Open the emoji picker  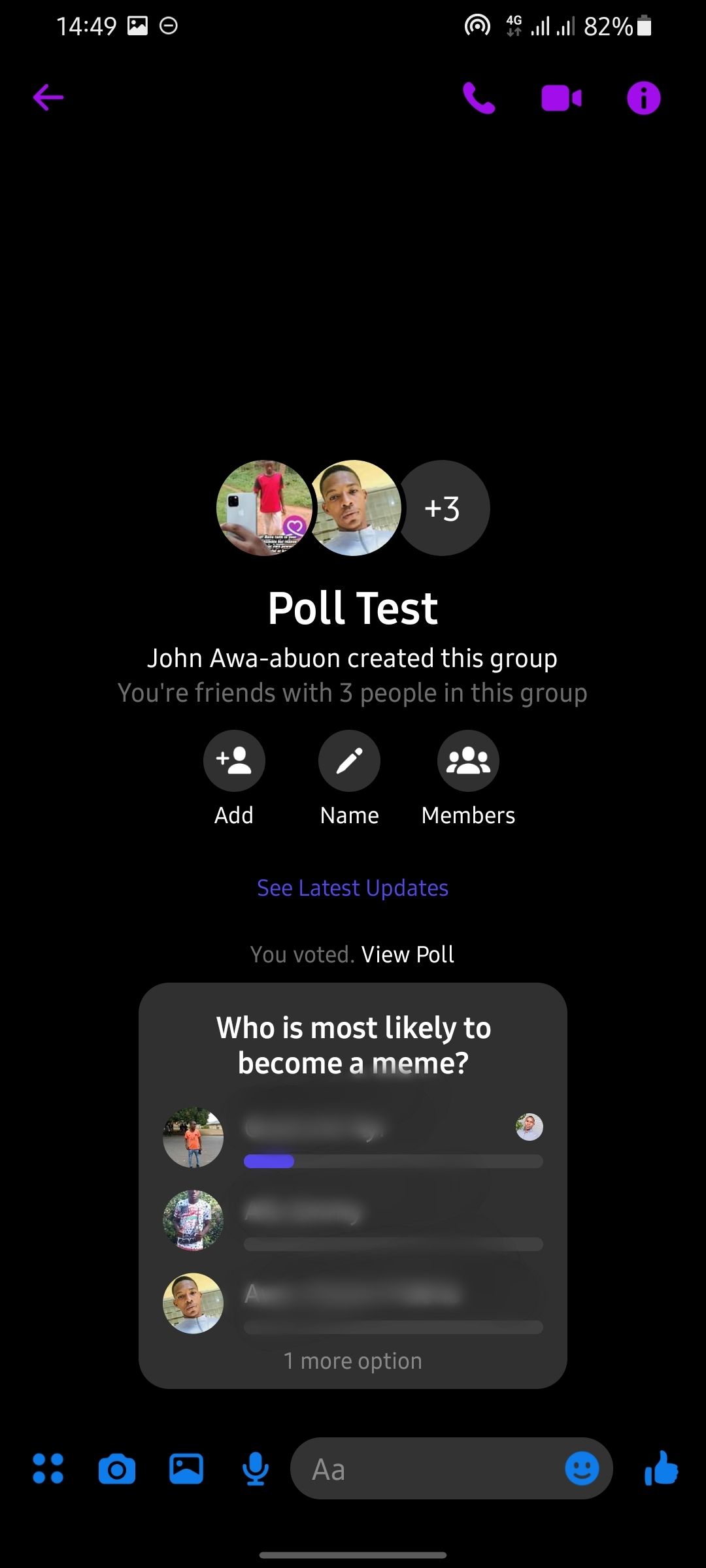click(582, 1469)
